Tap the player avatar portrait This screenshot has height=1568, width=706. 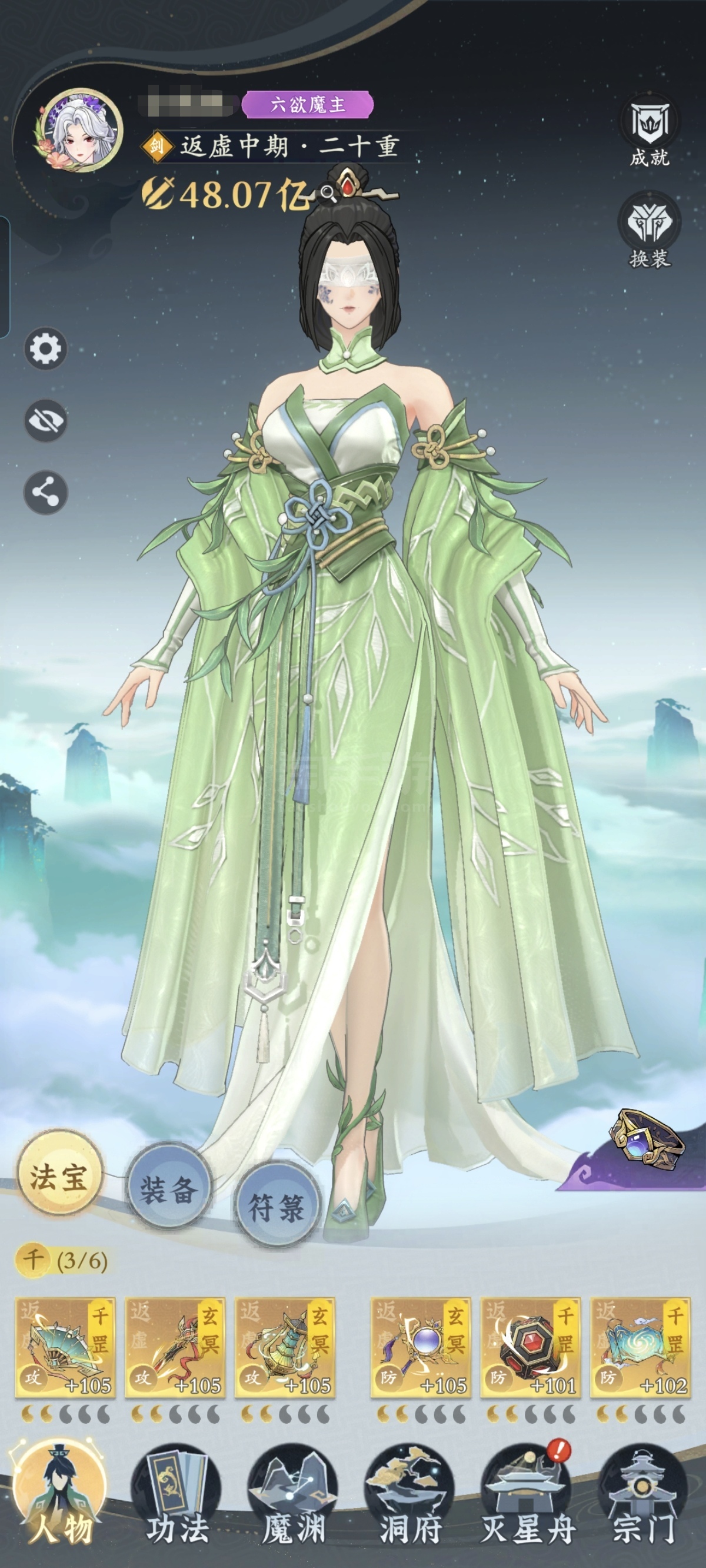(77, 131)
